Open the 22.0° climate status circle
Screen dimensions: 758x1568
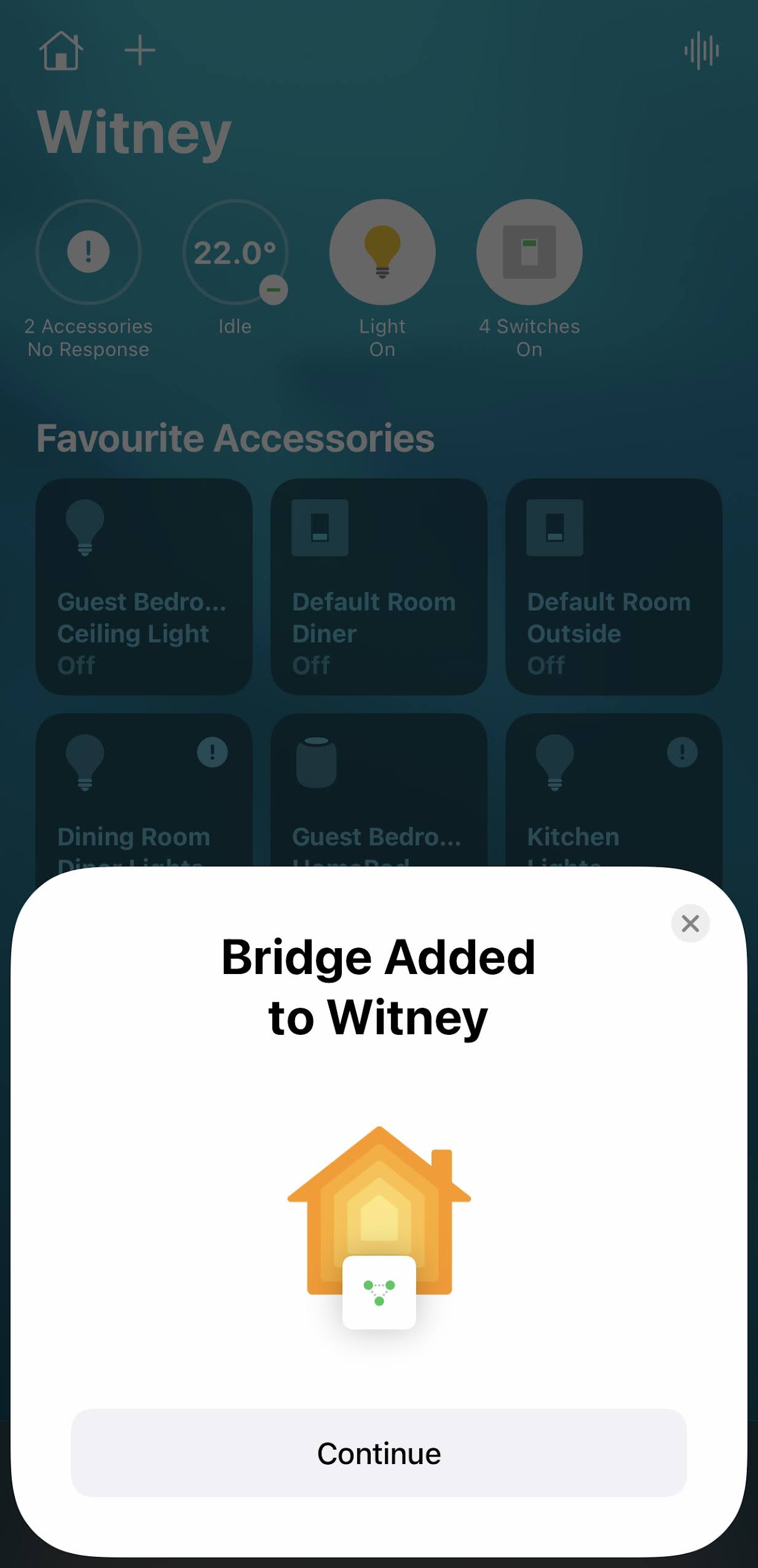[x=235, y=251]
